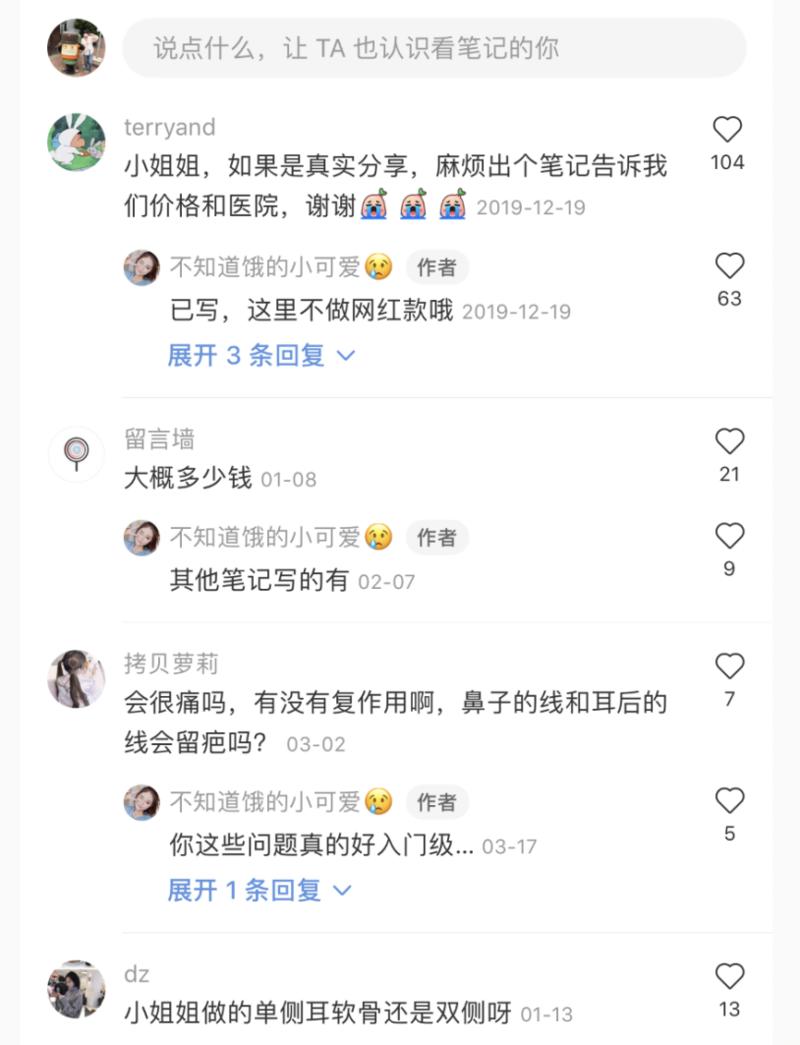Tap the 作者 badge on the first author reply
Viewport: 800px width, 1045px height.
[438, 267]
